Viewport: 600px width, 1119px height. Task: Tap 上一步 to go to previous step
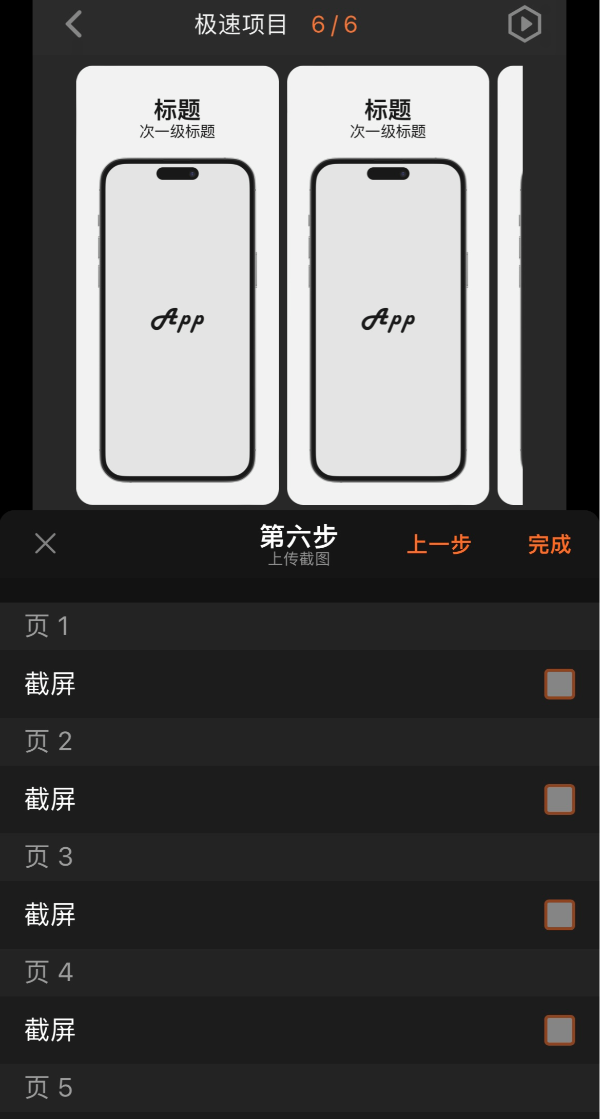[x=438, y=544]
